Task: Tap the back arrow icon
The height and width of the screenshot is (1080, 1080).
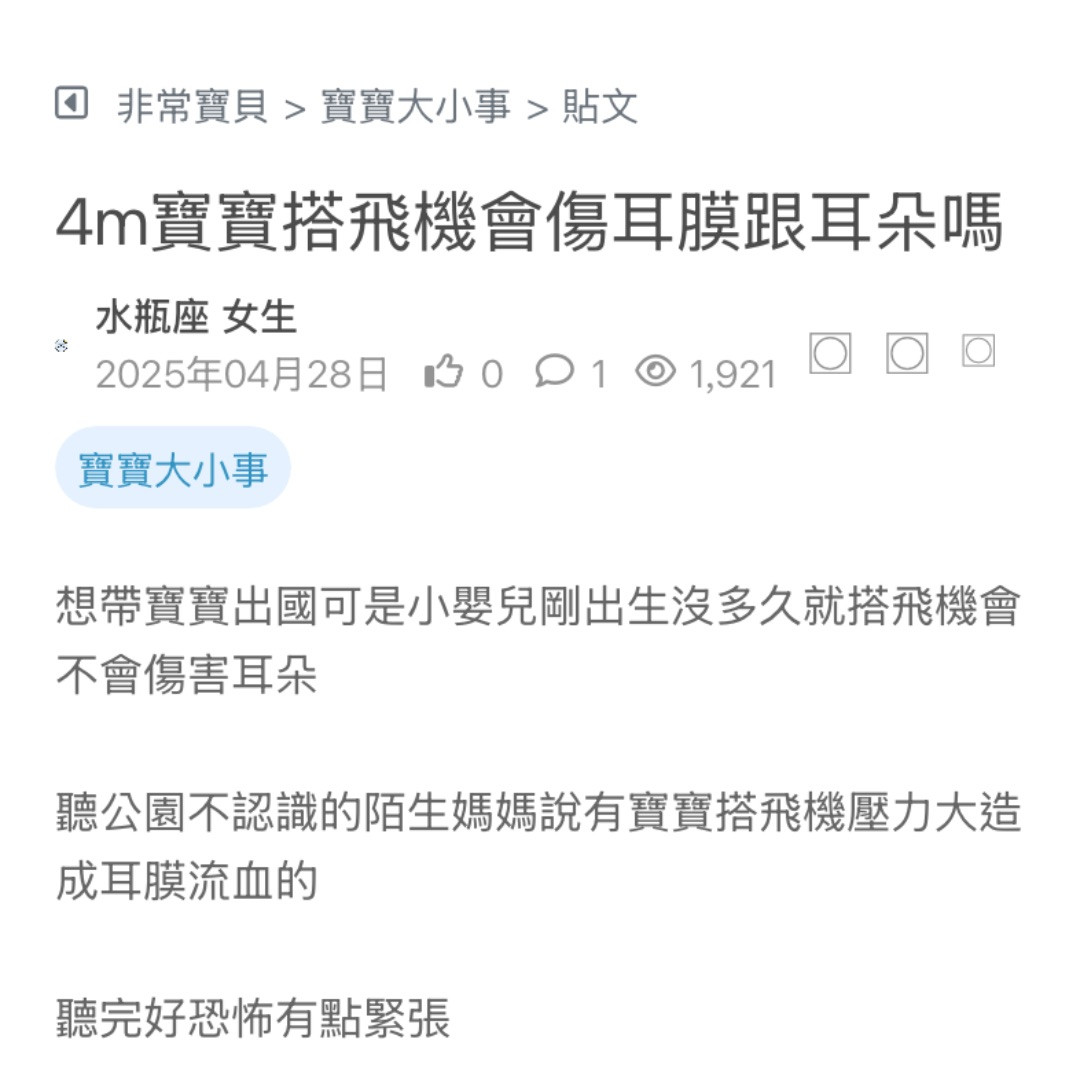Action: 71,103
